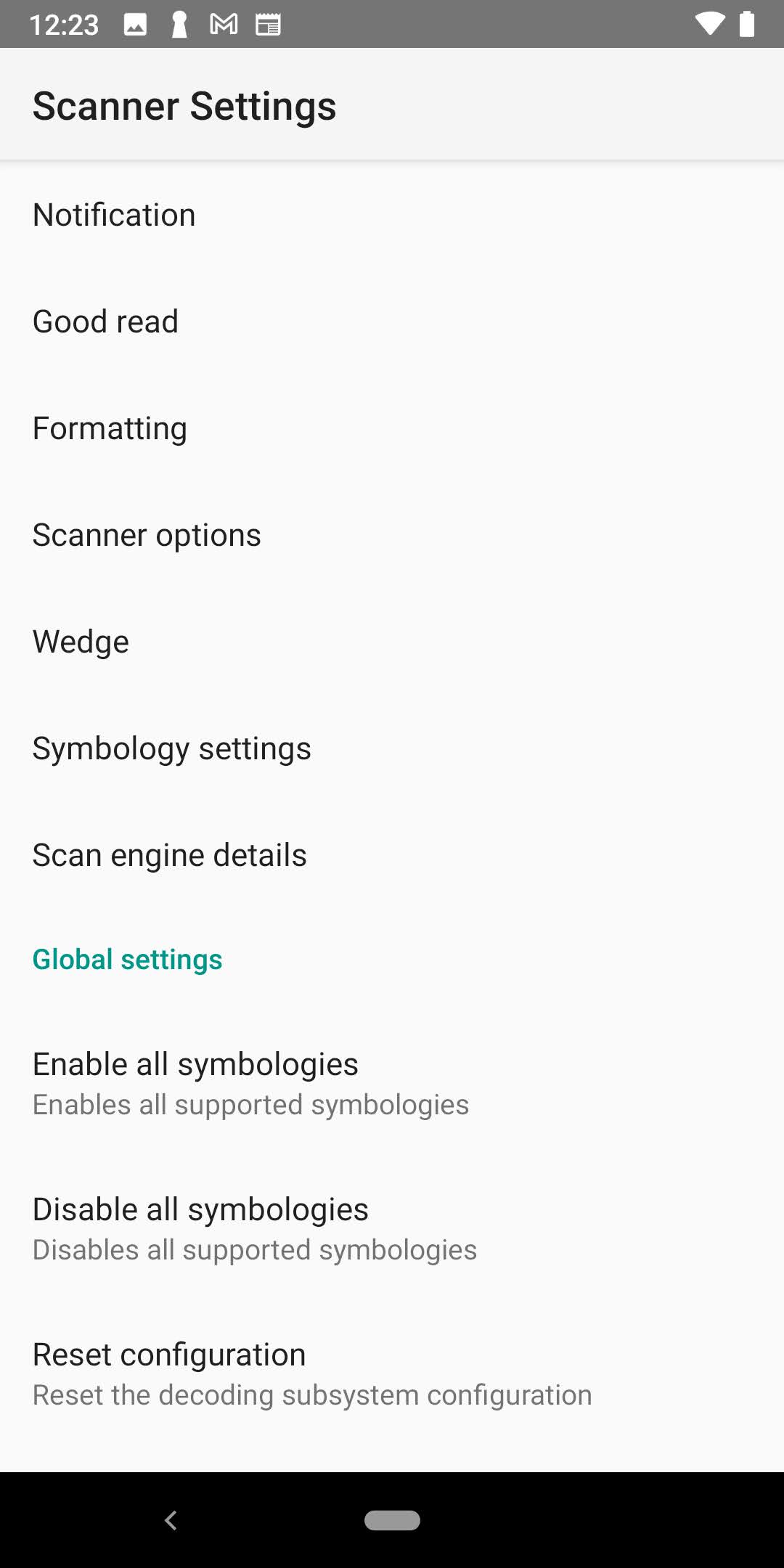Tap the home pill in navigation bar
This screenshot has height=1568, width=784.
(x=392, y=1520)
